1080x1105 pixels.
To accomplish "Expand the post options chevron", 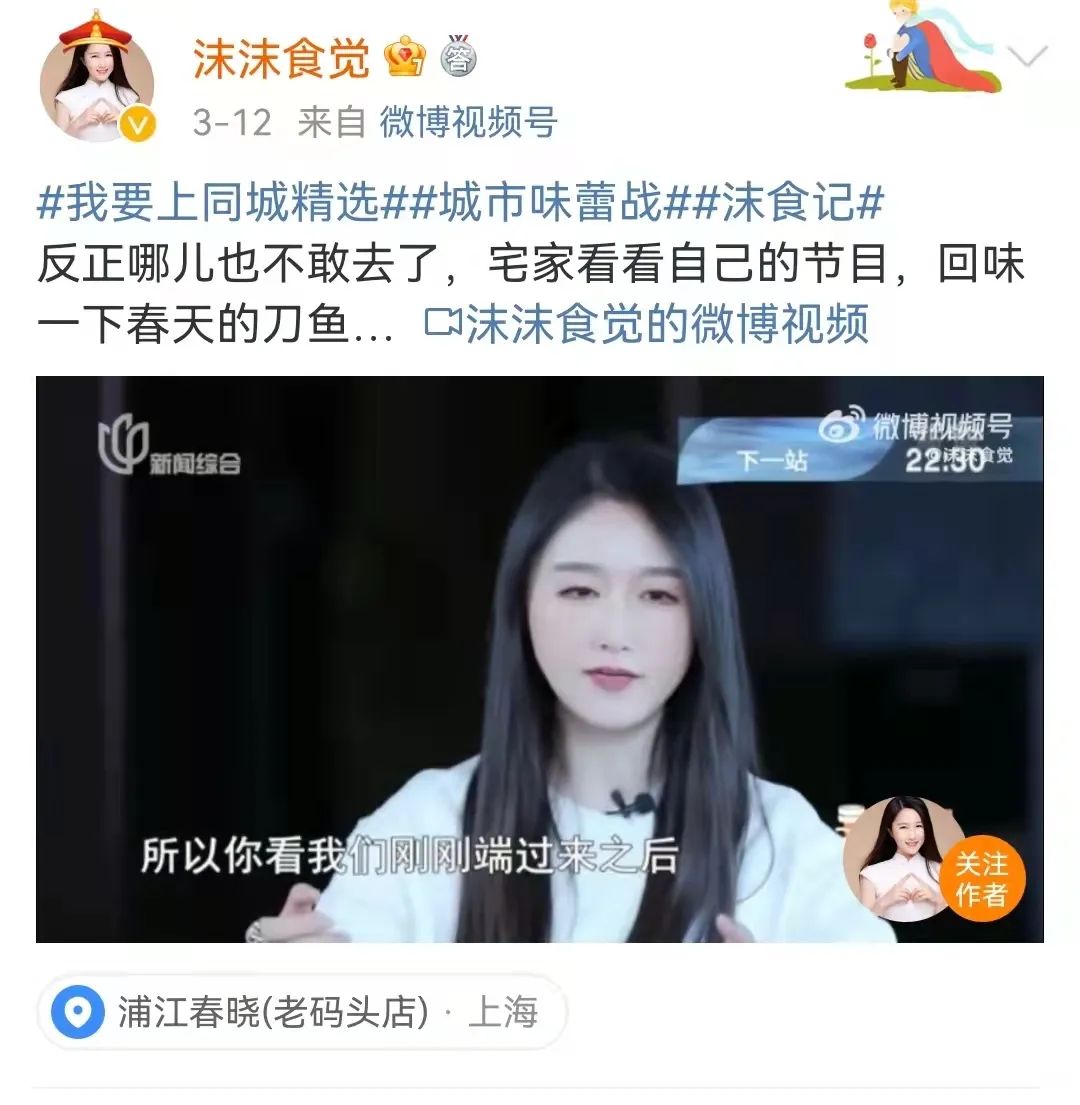I will [1028, 58].
